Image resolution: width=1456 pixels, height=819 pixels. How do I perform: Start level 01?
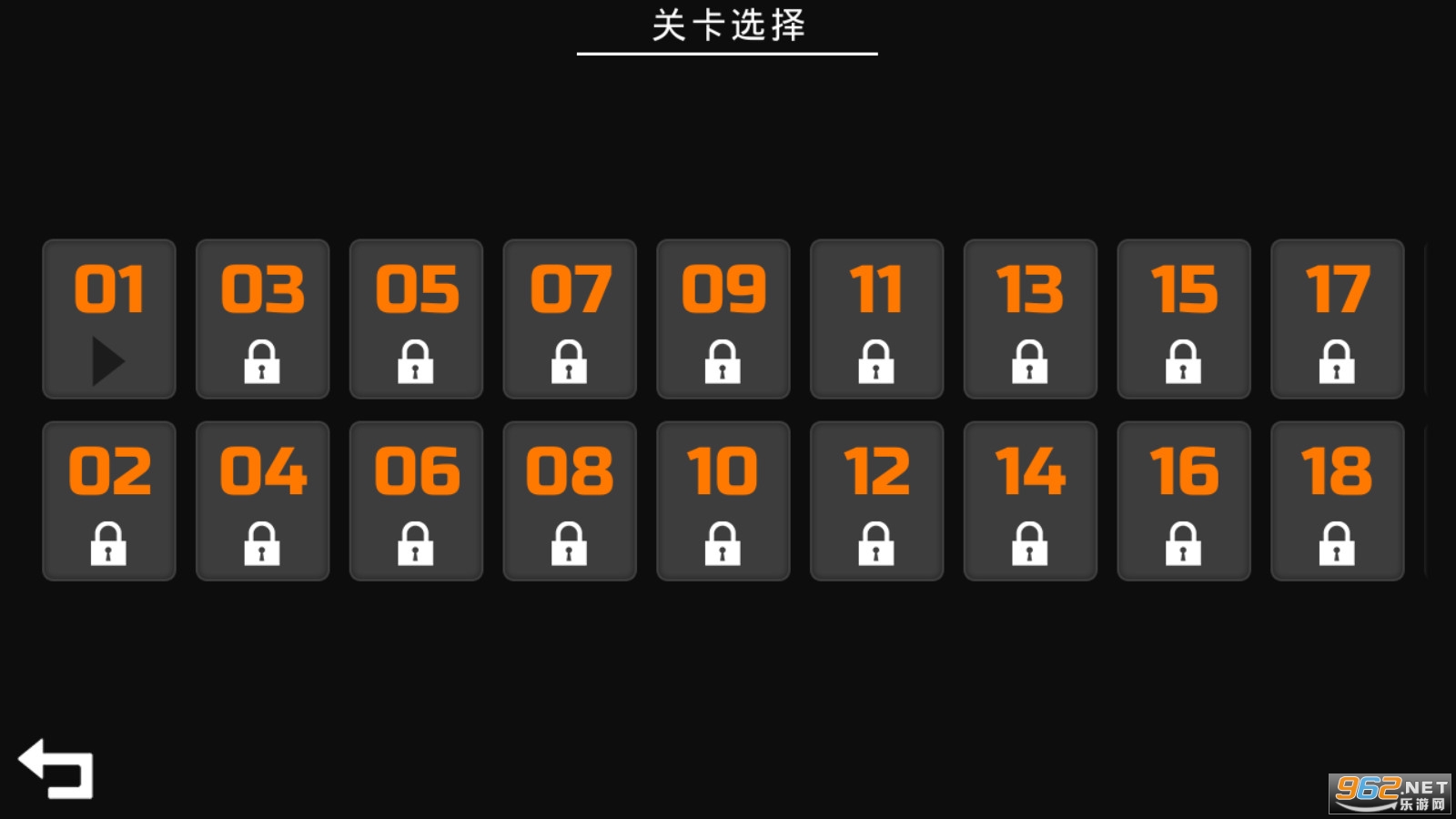click(x=109, y=318)
